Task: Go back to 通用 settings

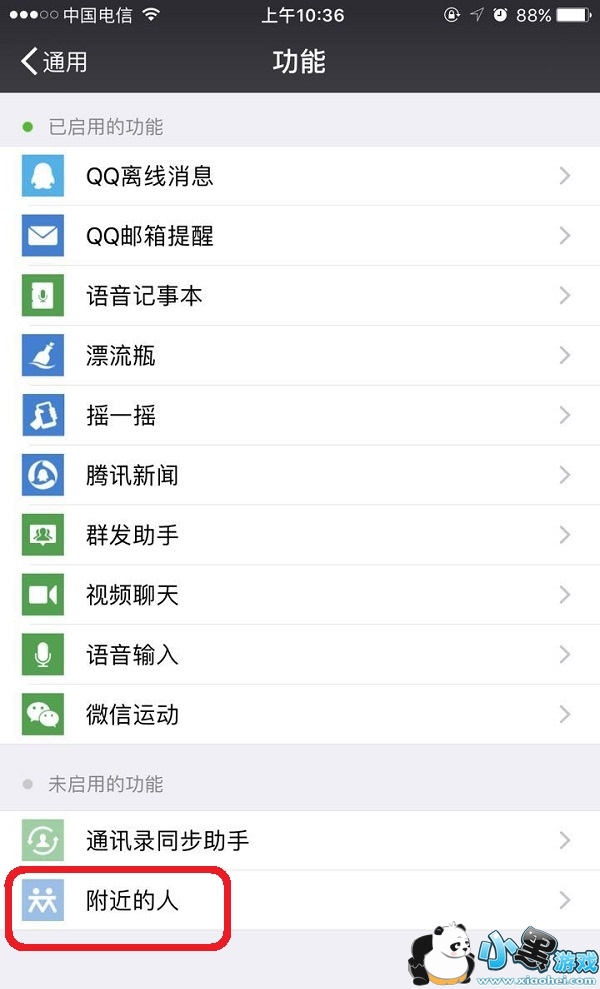Action: click(54, 62)
